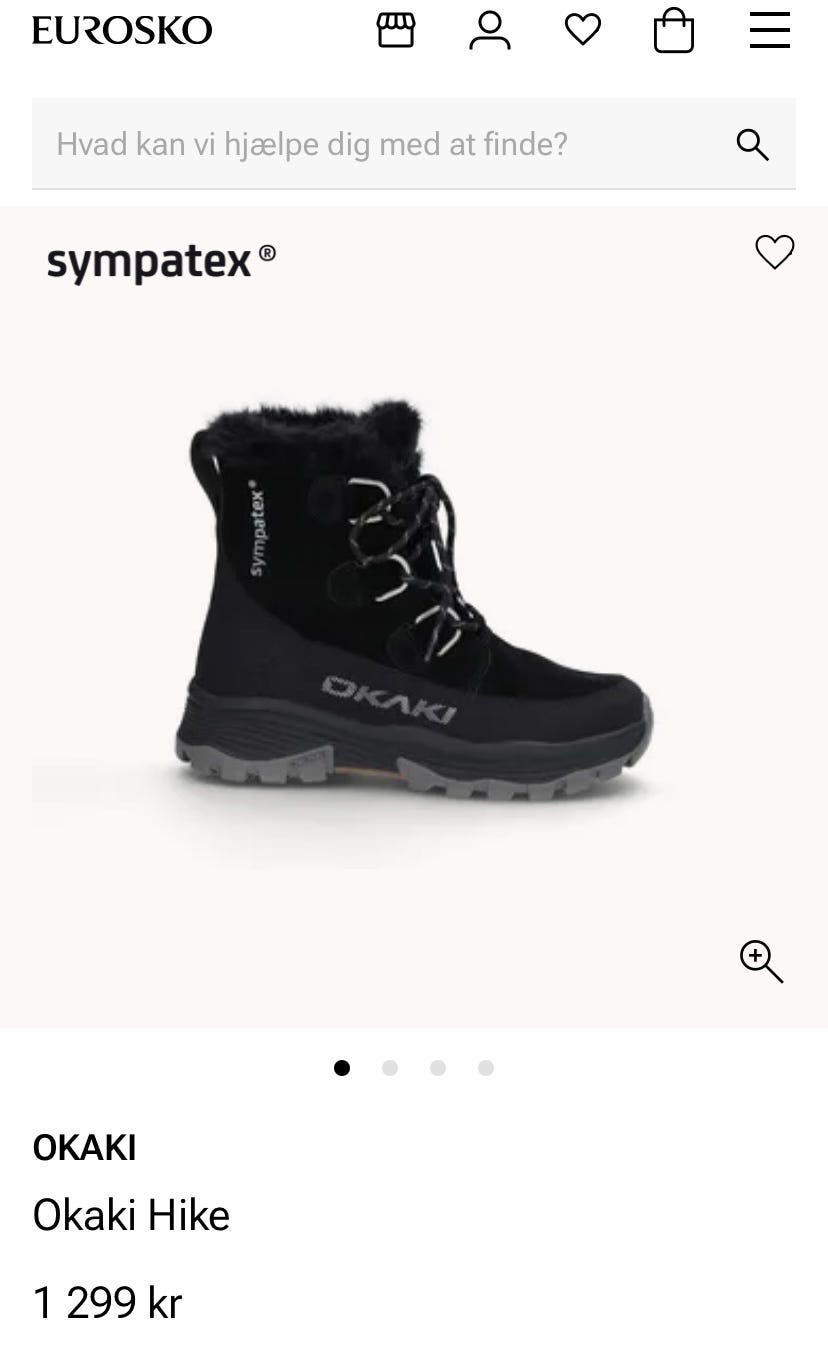Image resolution: width=828 pixels, height=1361 pixels.
Task: Show the second product photo dot
Action: coord(390,1068)
